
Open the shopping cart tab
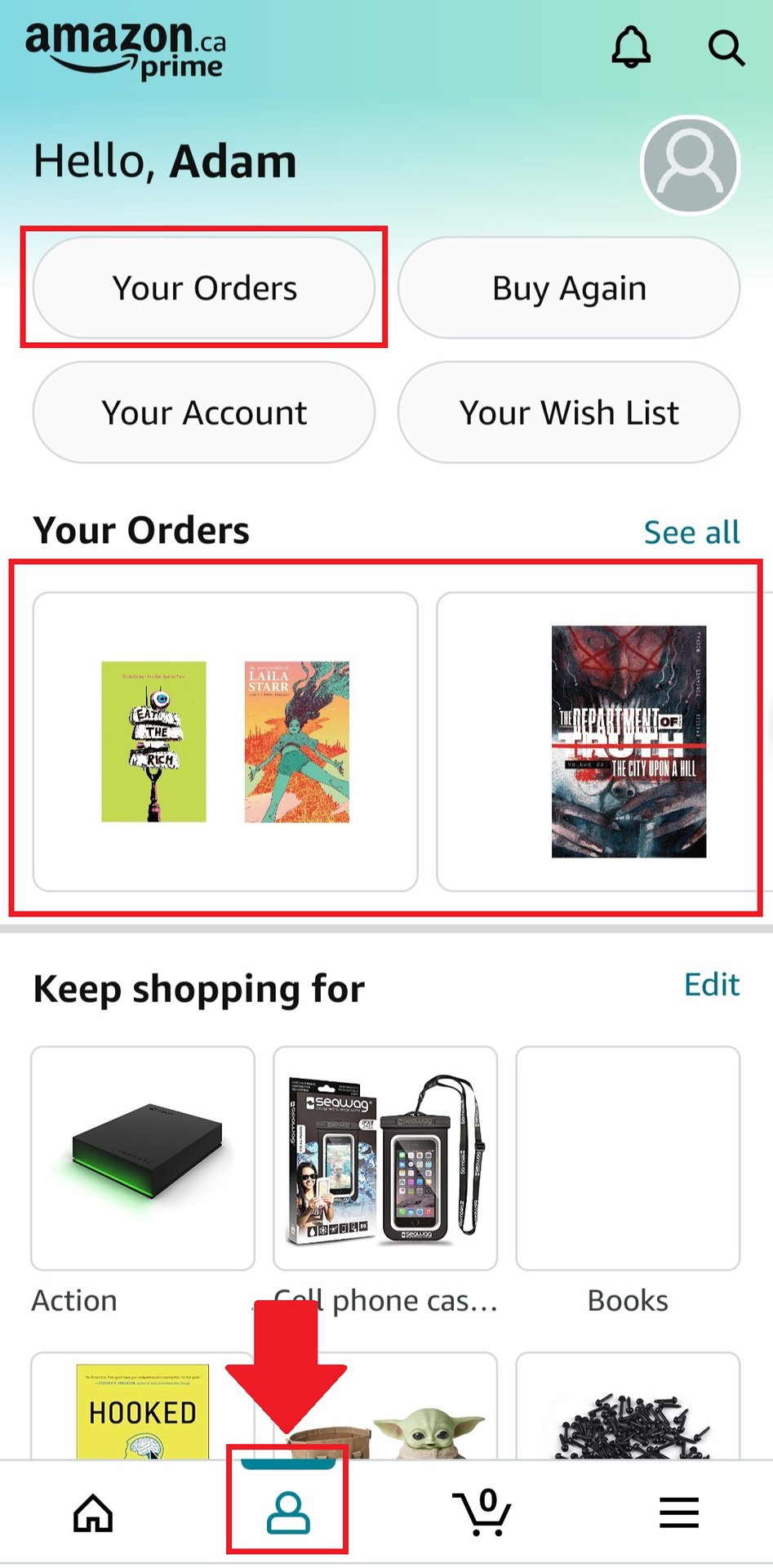[482, 1512]
